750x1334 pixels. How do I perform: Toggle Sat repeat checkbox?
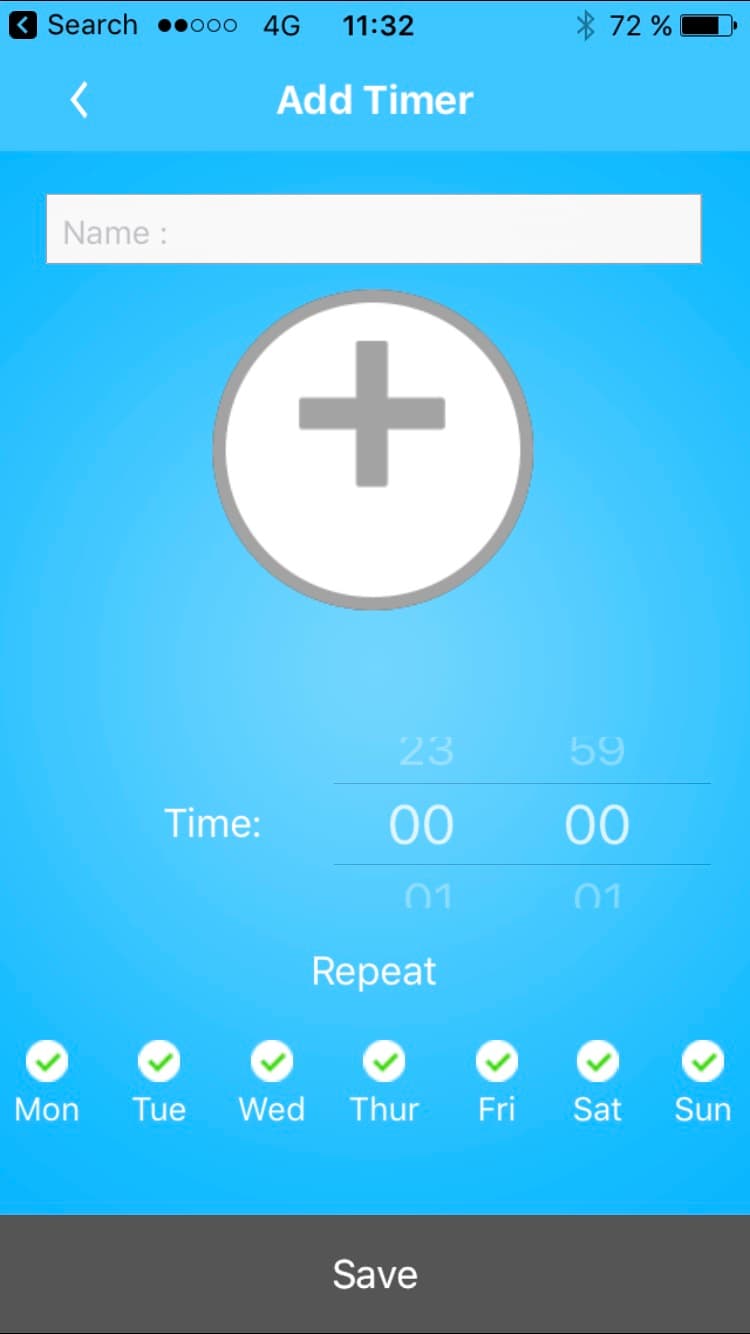pos(598,1061)
